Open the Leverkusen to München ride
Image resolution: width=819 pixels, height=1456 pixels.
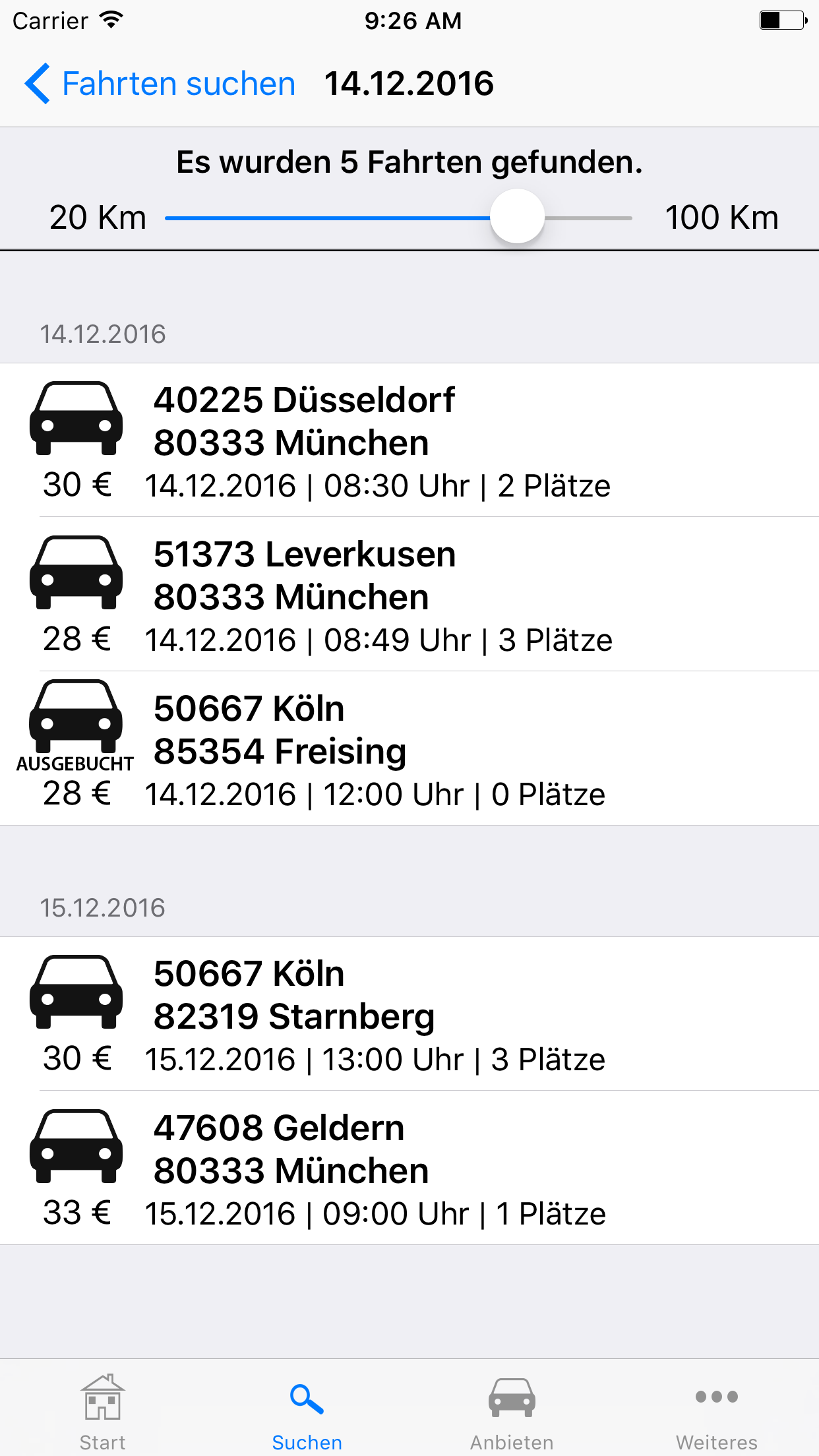[409, 595]
